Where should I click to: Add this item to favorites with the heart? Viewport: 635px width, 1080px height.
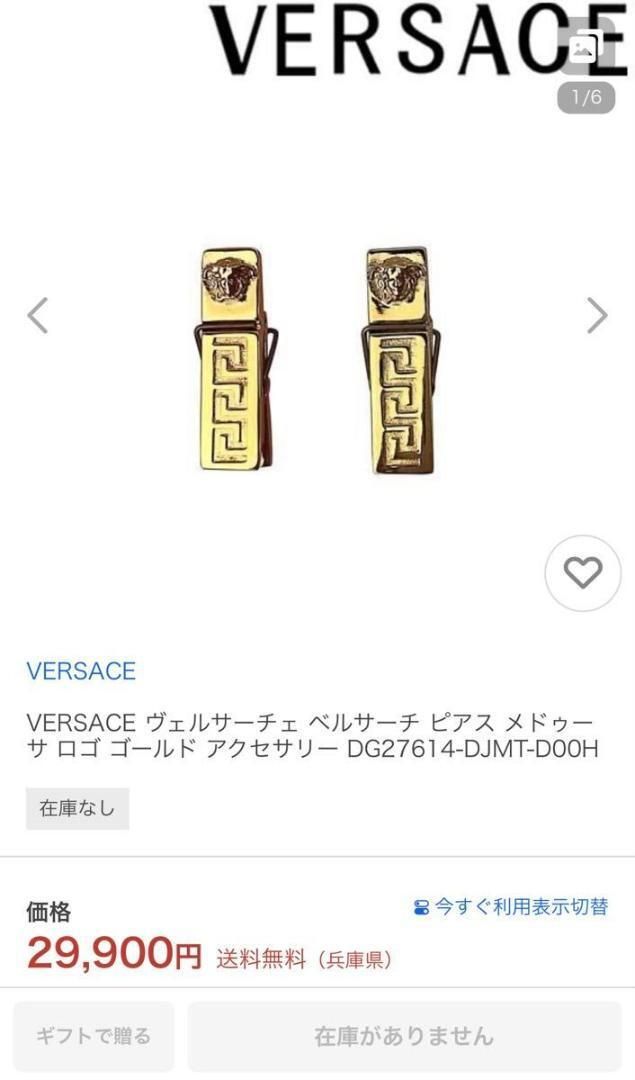click(582, 573)
